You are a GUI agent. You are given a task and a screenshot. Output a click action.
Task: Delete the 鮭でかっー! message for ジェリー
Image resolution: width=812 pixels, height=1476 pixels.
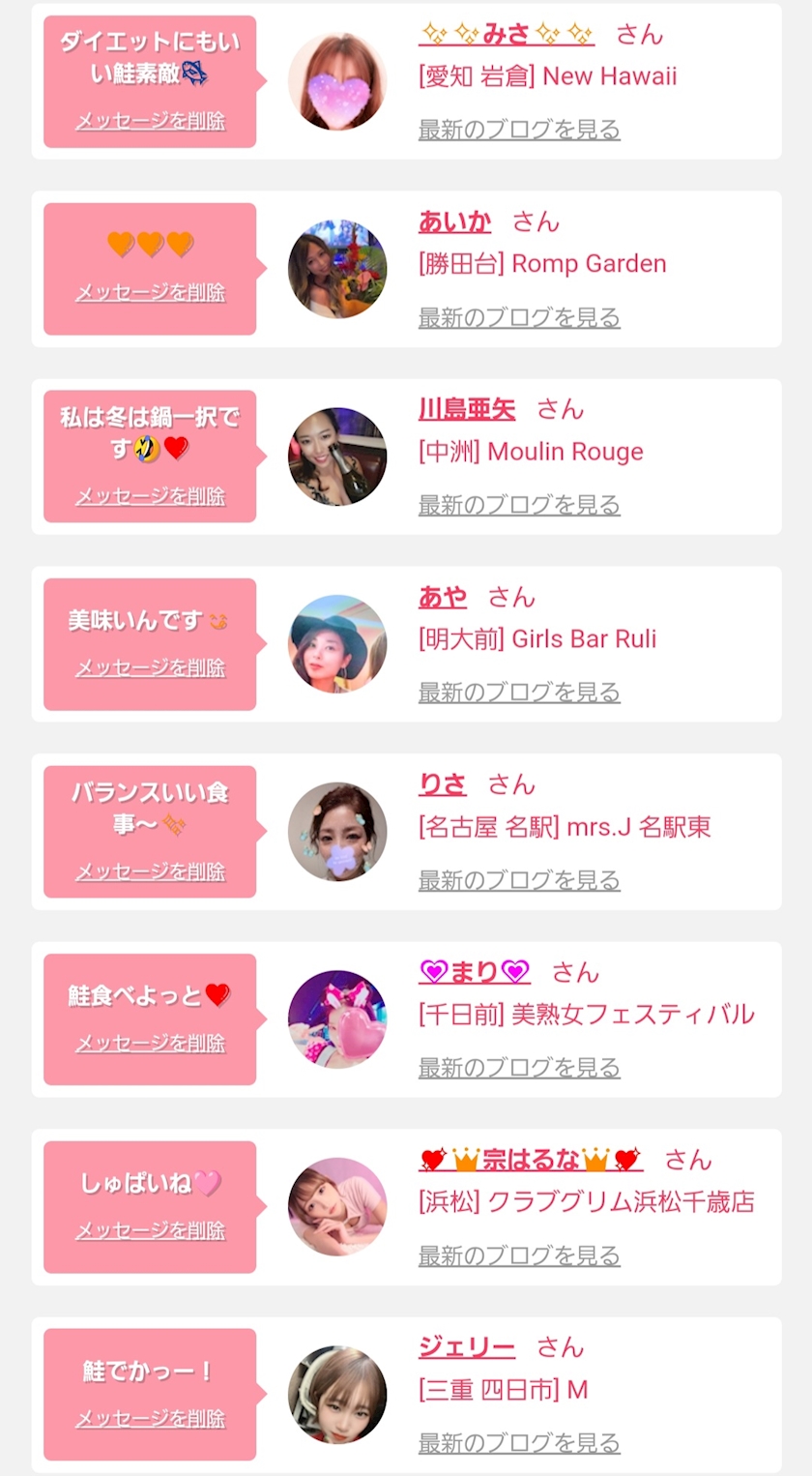(150, 1419)
